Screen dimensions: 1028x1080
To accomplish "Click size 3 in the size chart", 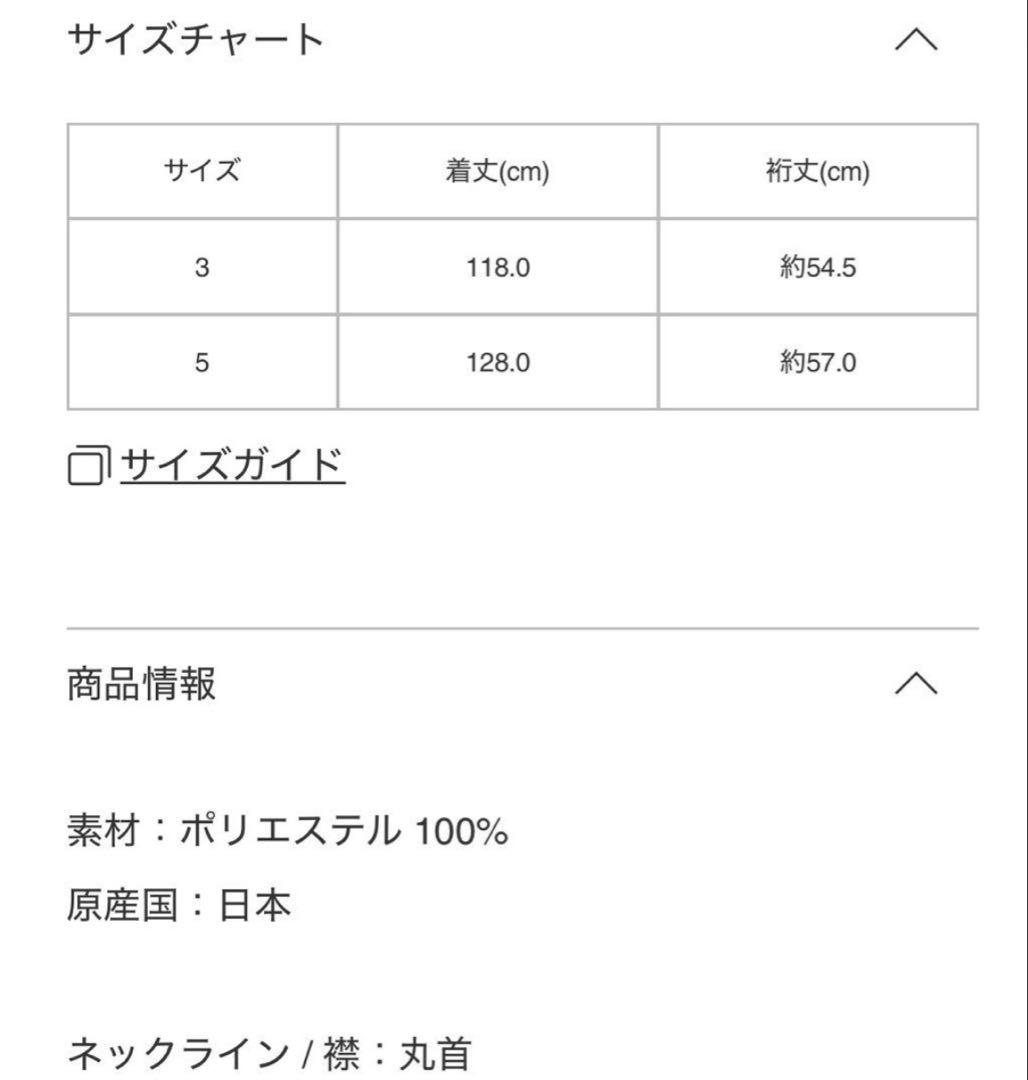I will 200,265.
